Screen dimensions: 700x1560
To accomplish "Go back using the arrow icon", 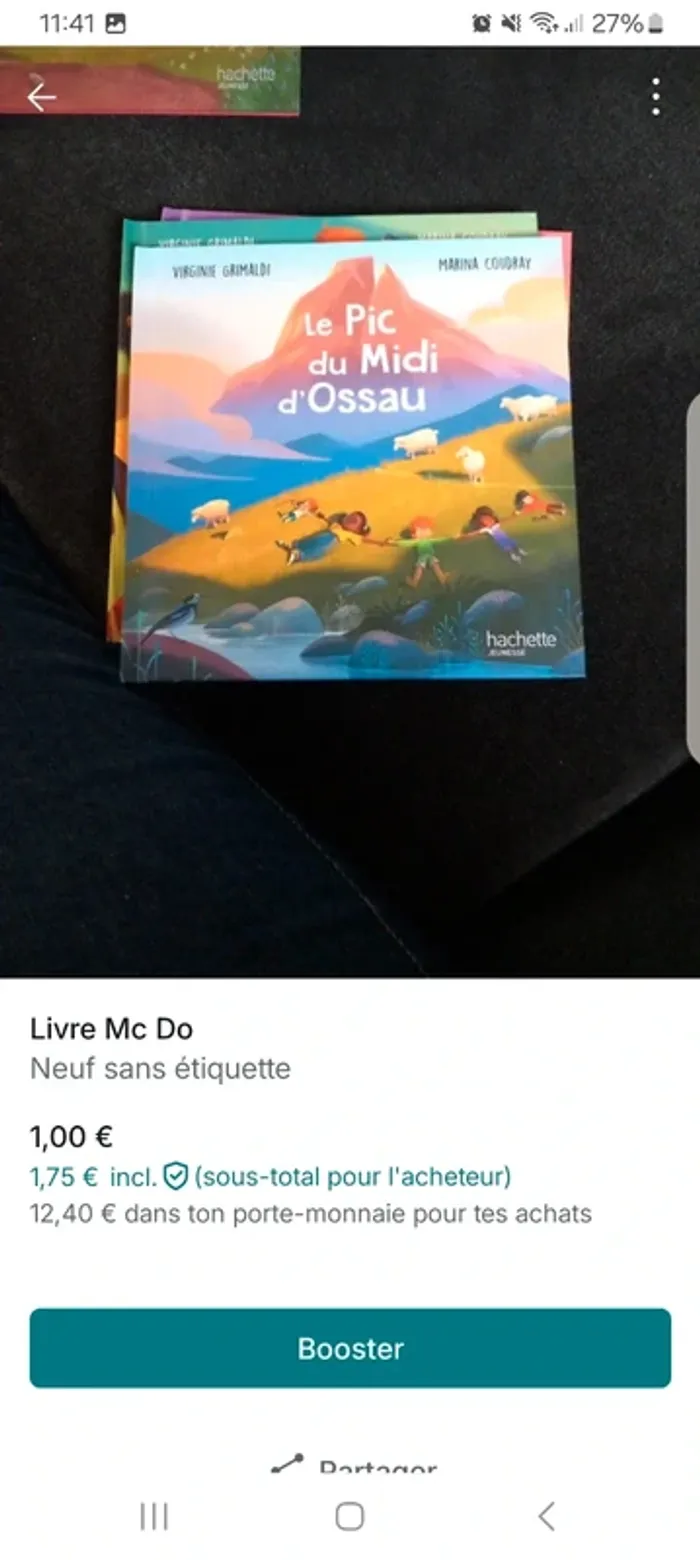I will (42, 97).
